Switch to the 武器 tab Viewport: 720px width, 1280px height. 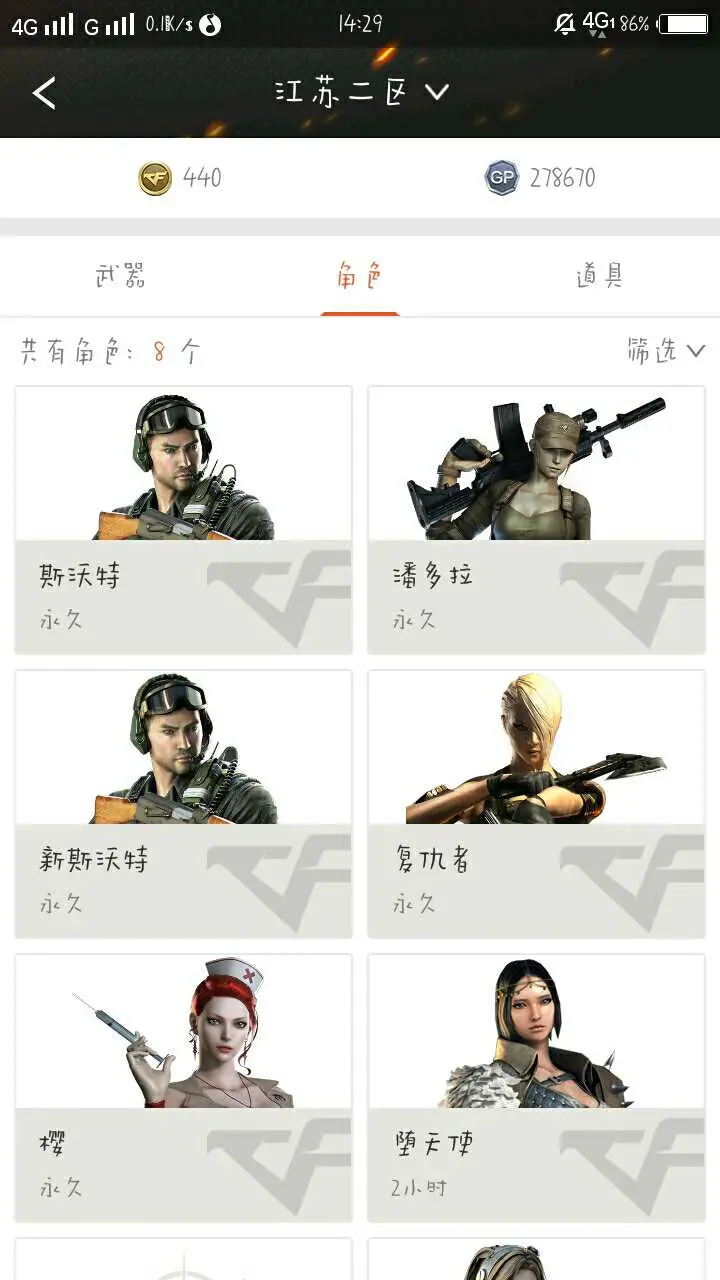click(x=120, y=276)
